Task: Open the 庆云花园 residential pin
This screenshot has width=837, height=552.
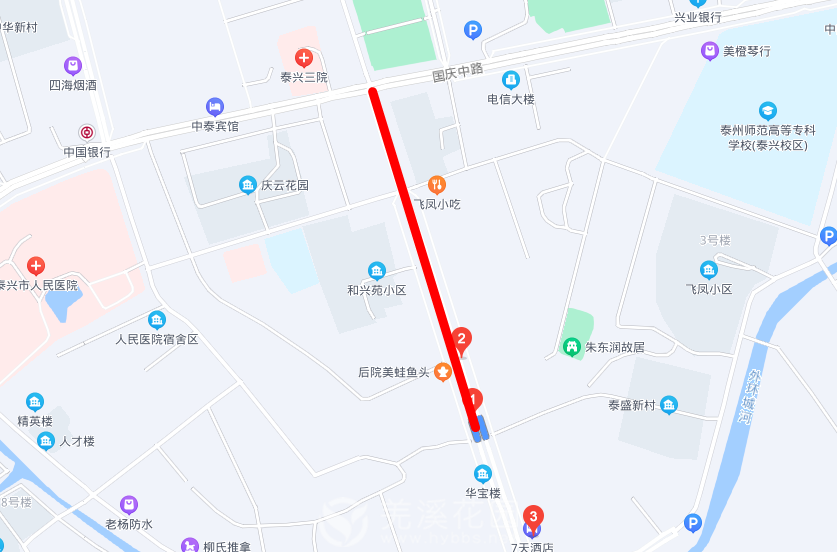Action: pyautogui.click(x=247, y=185)
